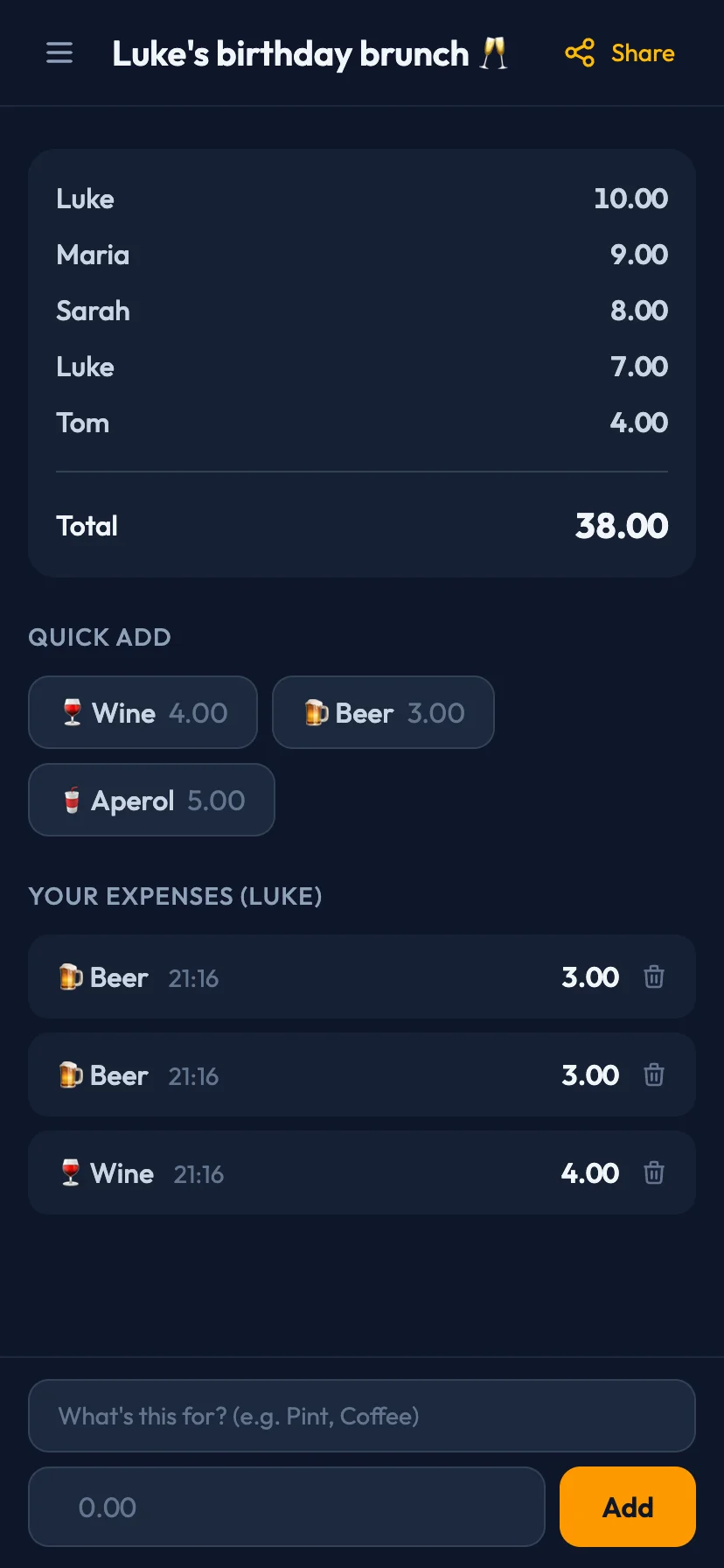The image size is (724, 1568).
Task: Delete the second Beer expense
Action: 654,1075
